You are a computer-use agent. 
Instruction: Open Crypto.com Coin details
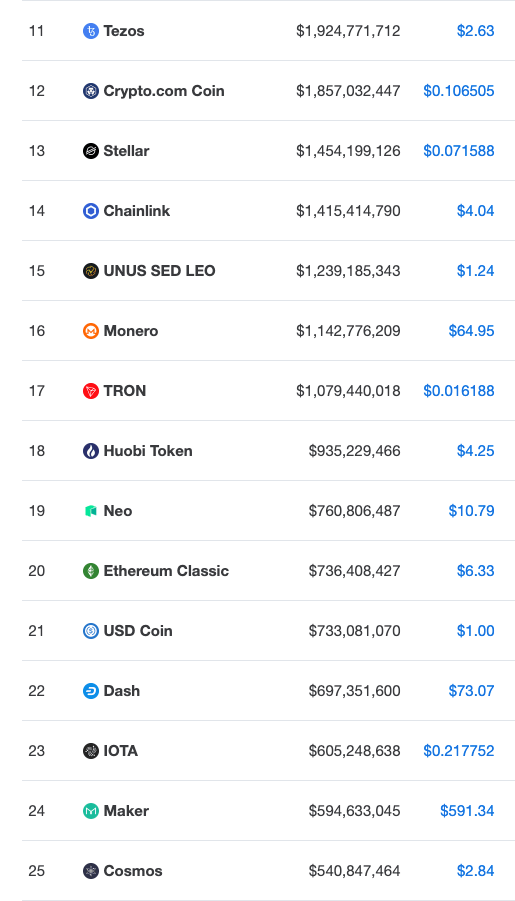coord(164,91)
